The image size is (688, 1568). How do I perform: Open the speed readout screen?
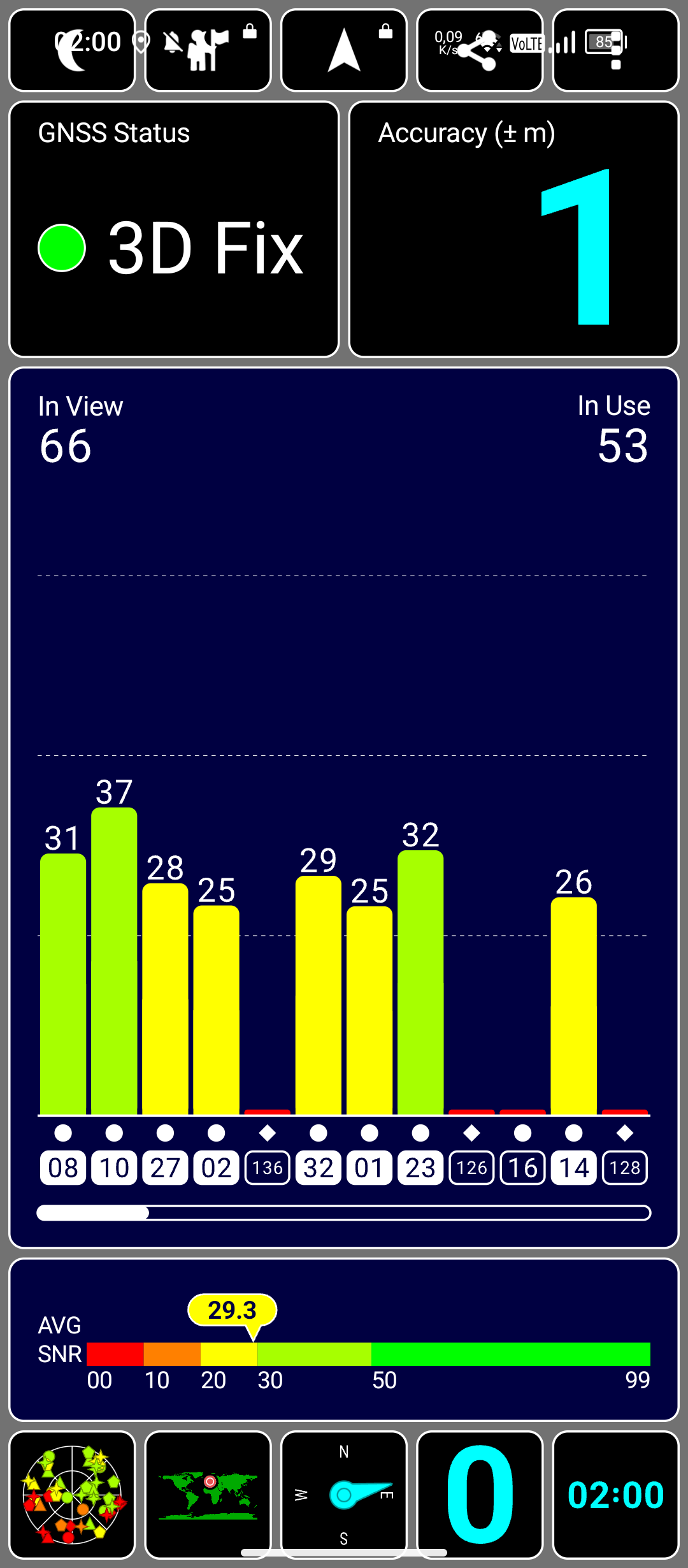(x=479, y=1495)
